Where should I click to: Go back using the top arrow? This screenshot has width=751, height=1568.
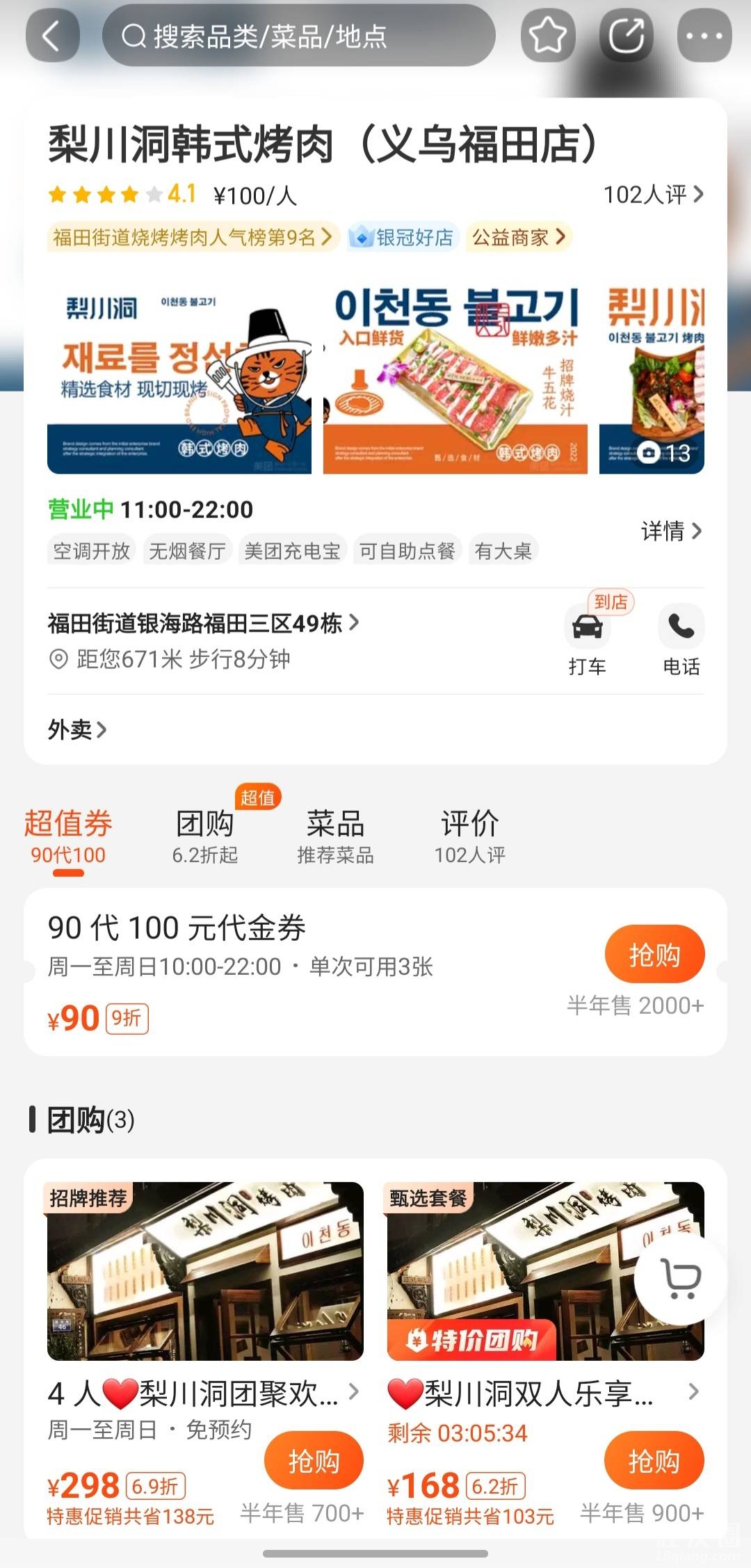click(x=52, y=35)
